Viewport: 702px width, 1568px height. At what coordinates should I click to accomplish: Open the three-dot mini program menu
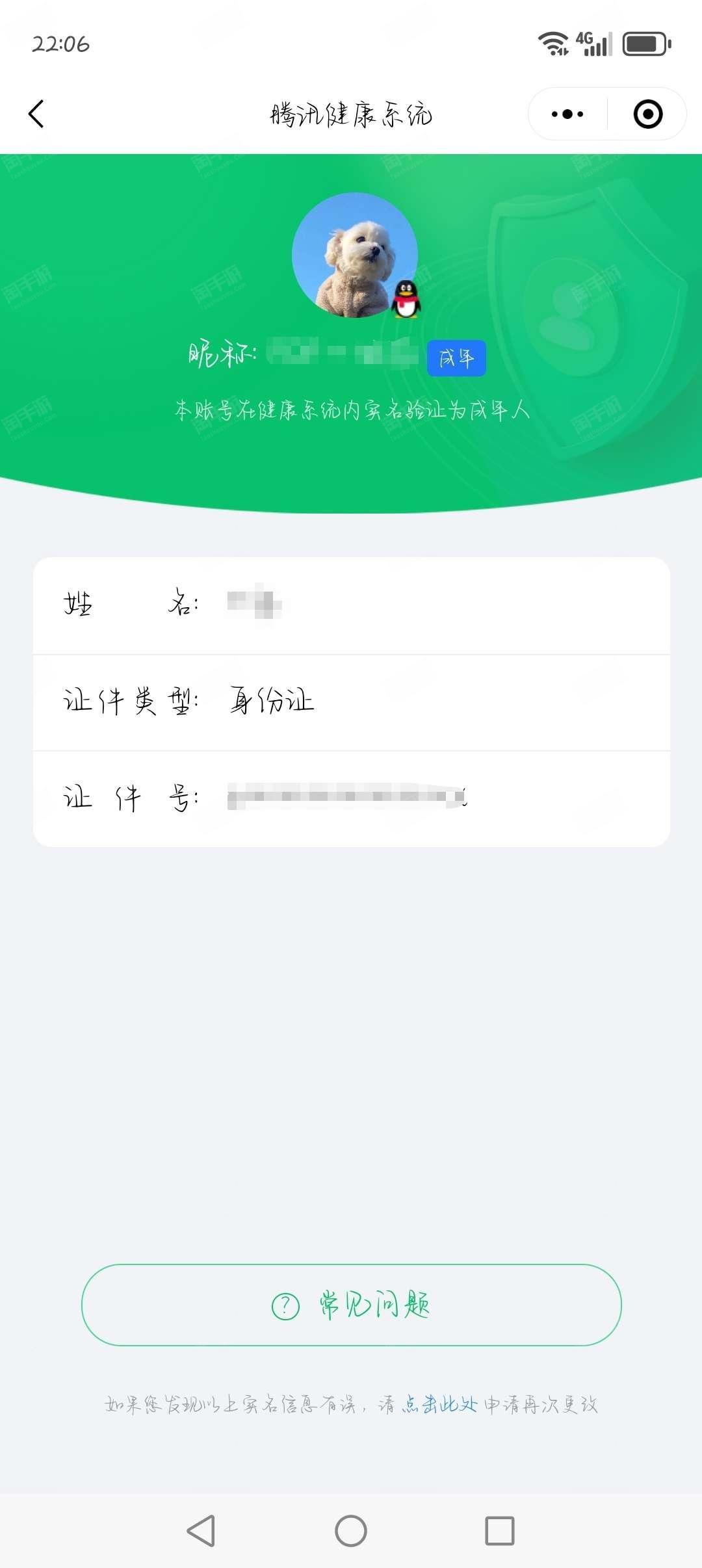tap(567, 114)
